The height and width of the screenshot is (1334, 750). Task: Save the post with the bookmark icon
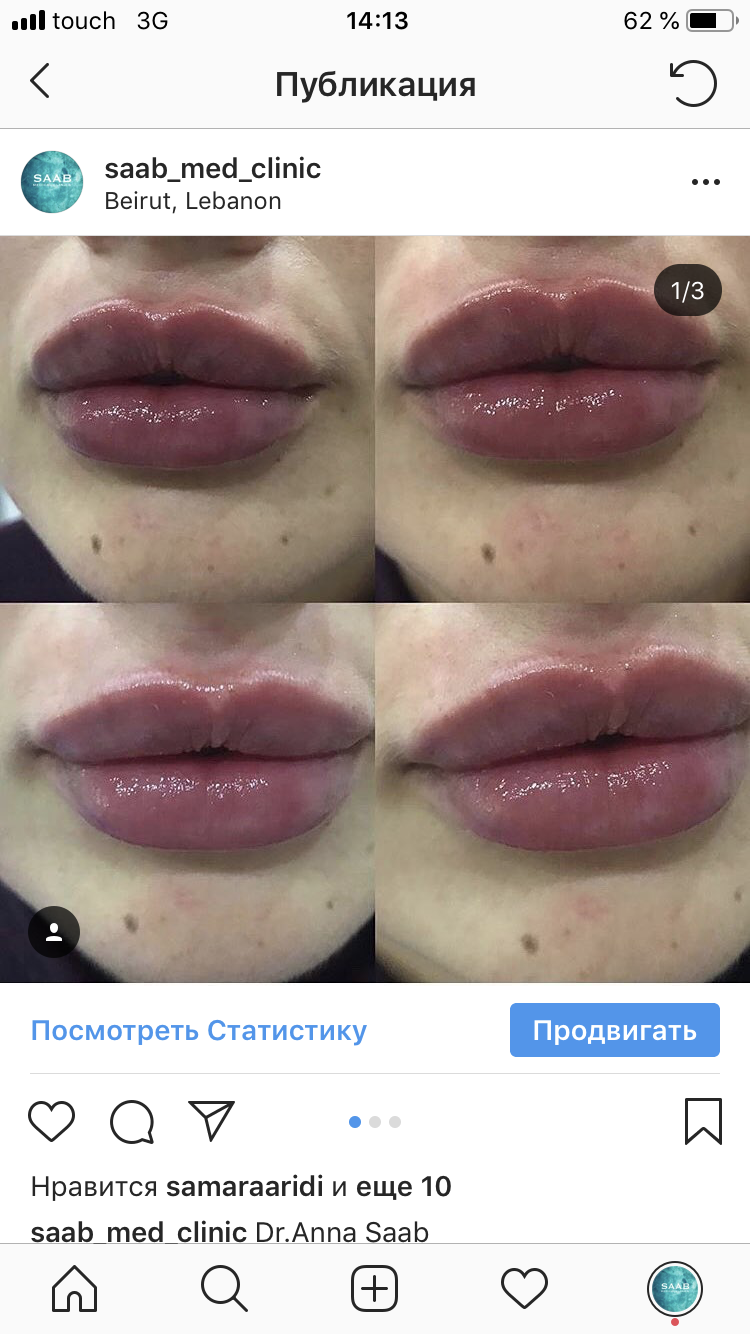(703, 1121)
